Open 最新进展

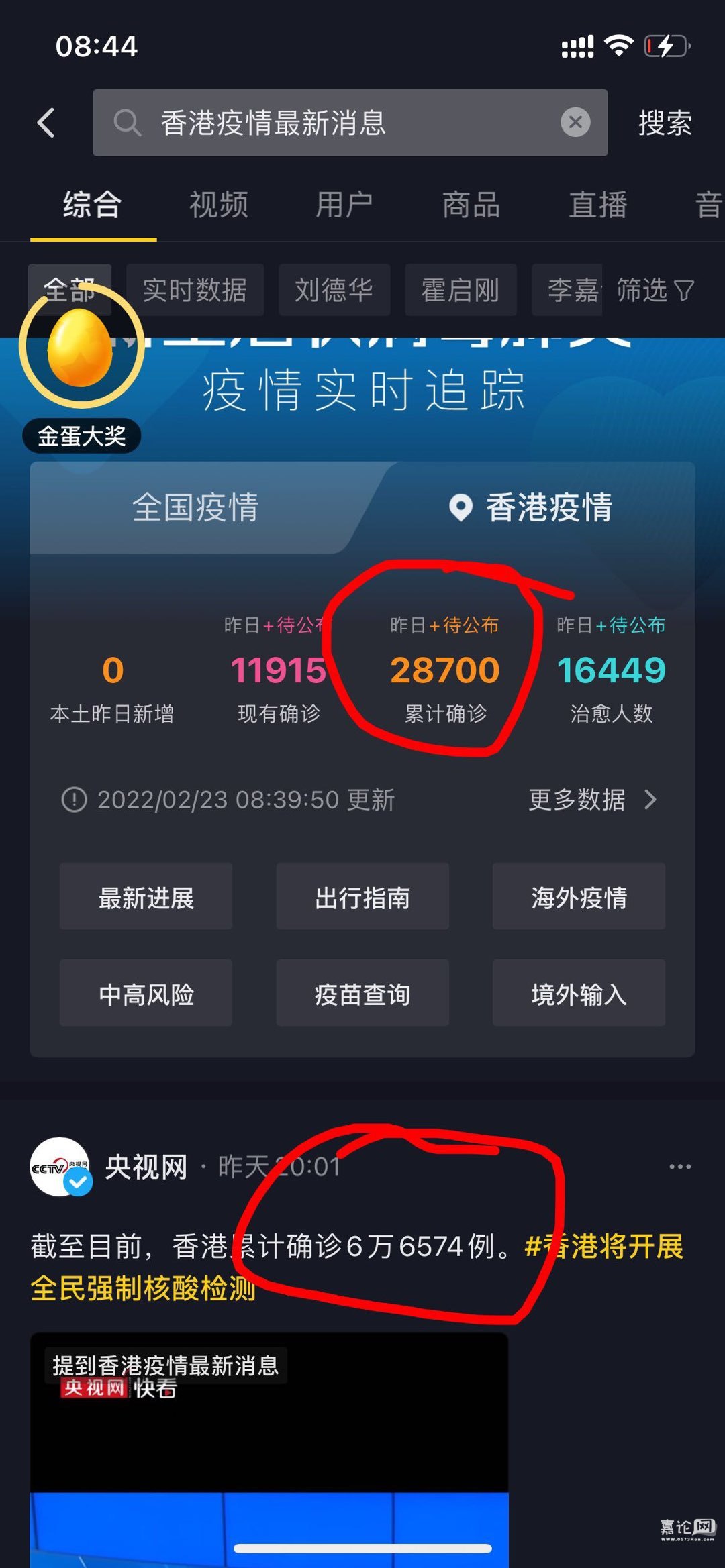click(x=146, y=897)
